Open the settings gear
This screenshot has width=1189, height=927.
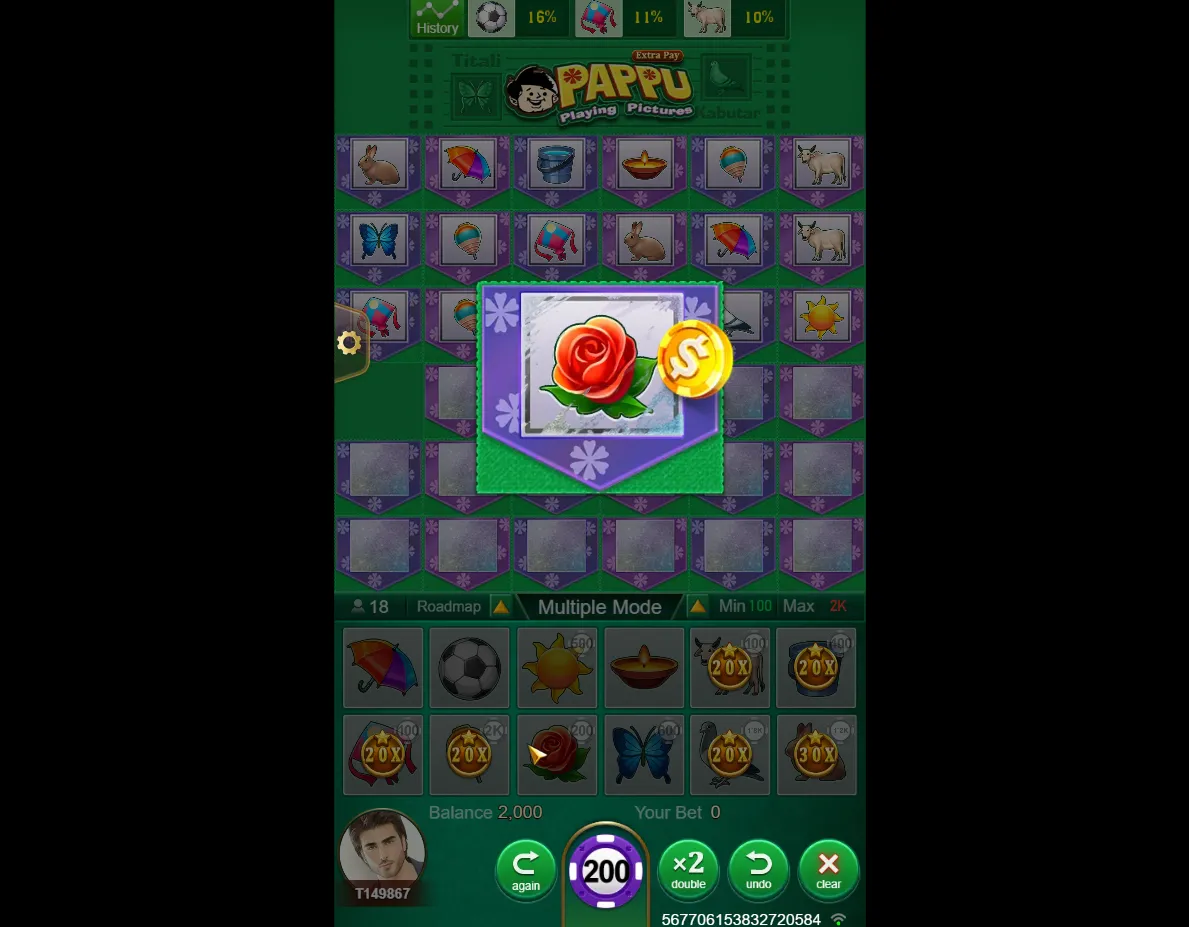click(349, 343)
